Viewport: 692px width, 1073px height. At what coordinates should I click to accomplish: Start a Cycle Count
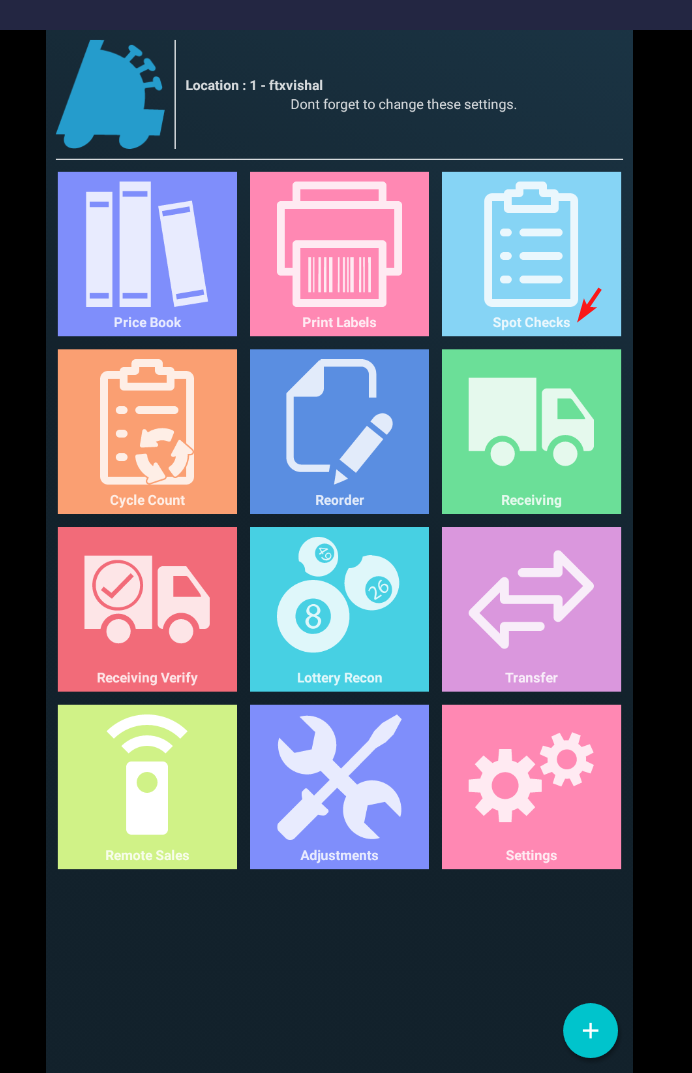(x=147, y=431)
